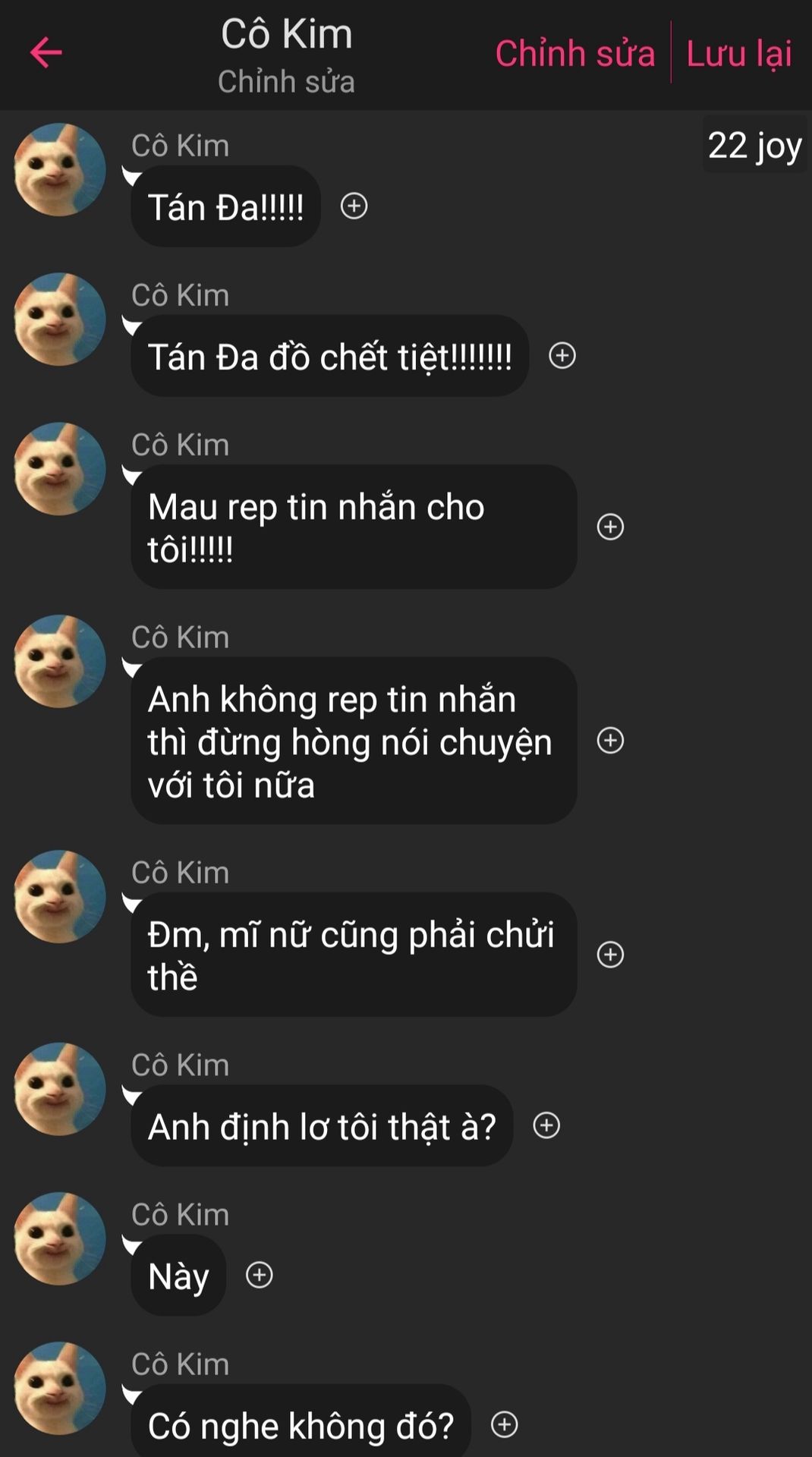
Task: Go back with the pink arrow
Action: (46, 52)
